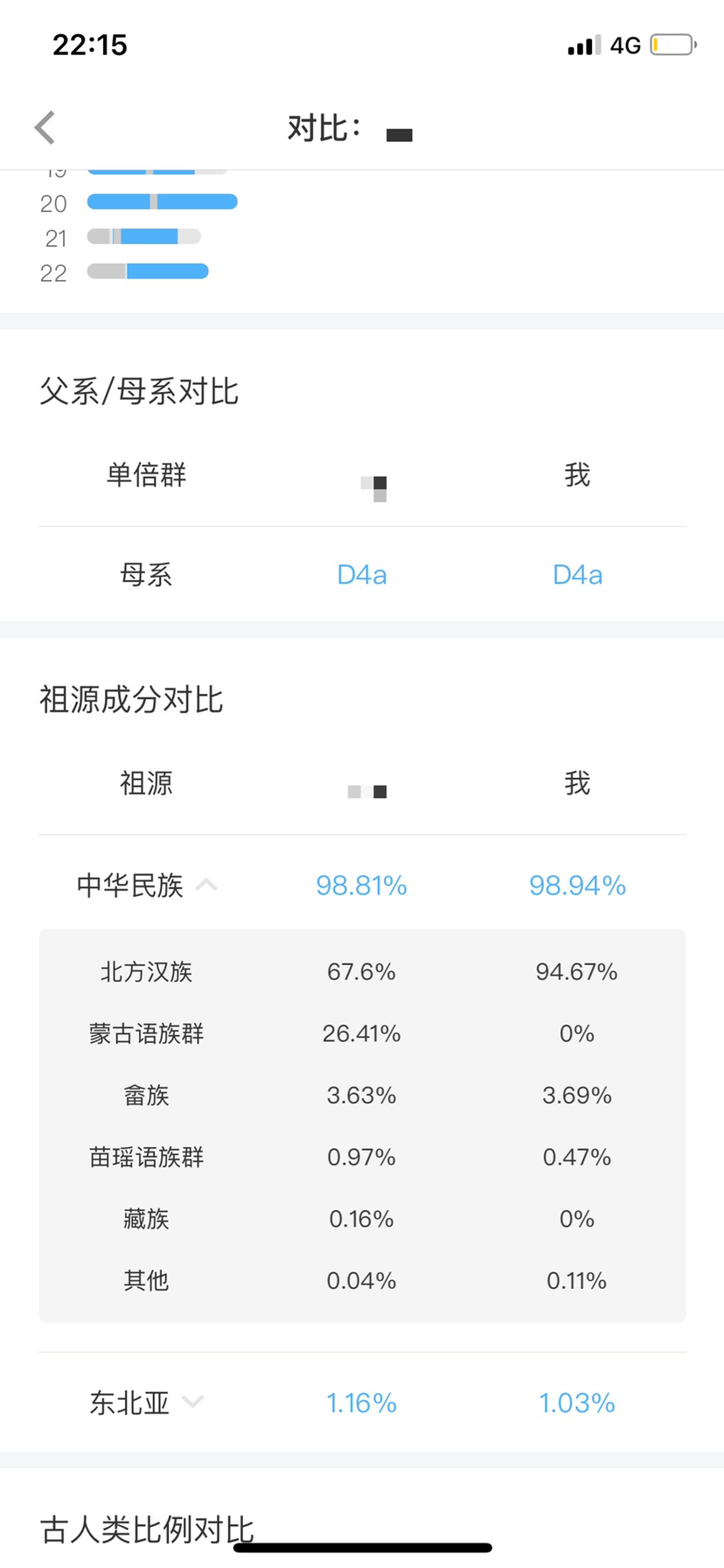This screenshot has height=1568, width=724.
Task: Expand the 东北亚 ancestry row
Action: 192,1402
